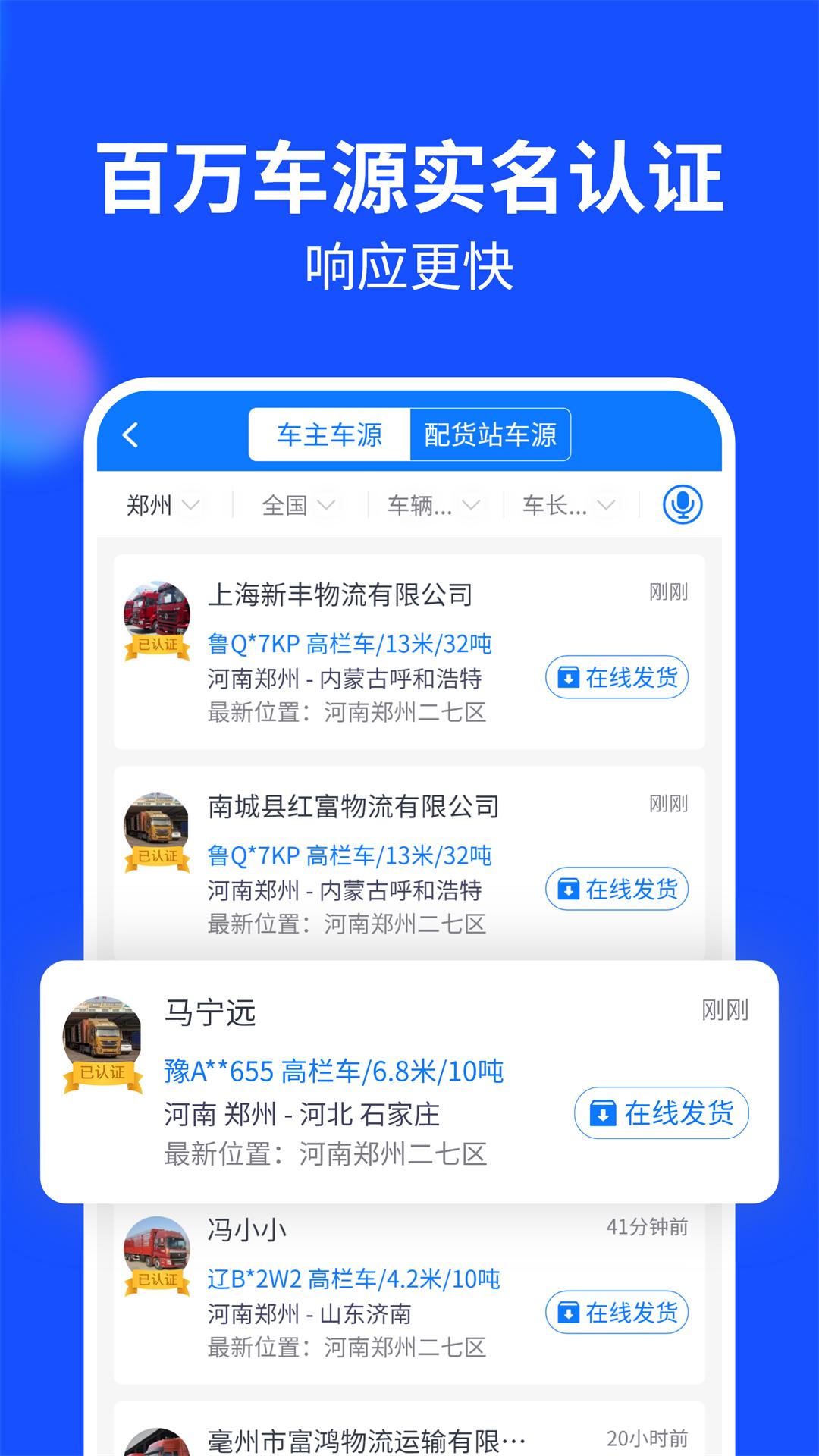Click the box icon inside 马宁远's 在线发货 button
This screenshot has width=819, height=1456.
click(x=603, y=1112)
